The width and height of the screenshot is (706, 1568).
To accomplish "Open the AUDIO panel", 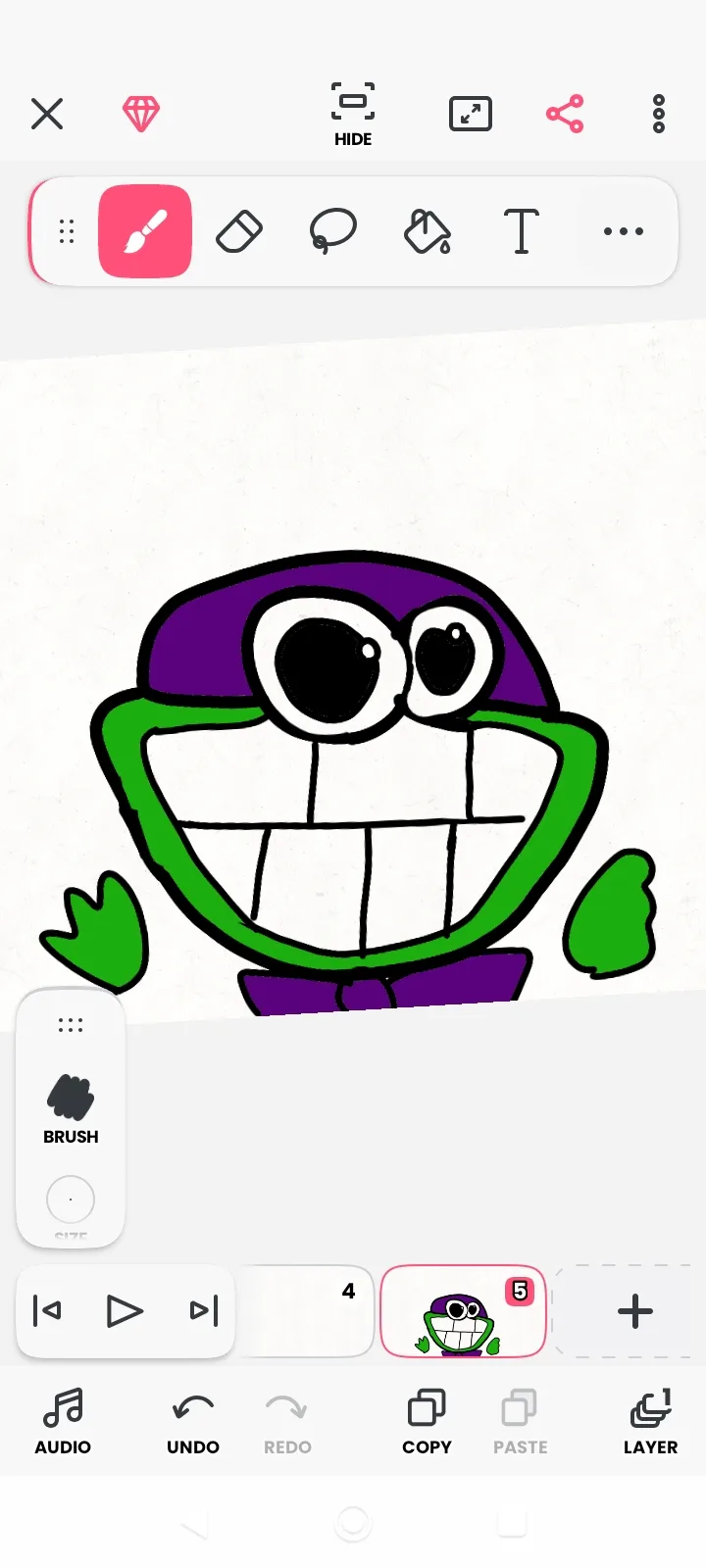I will 63,1421.
